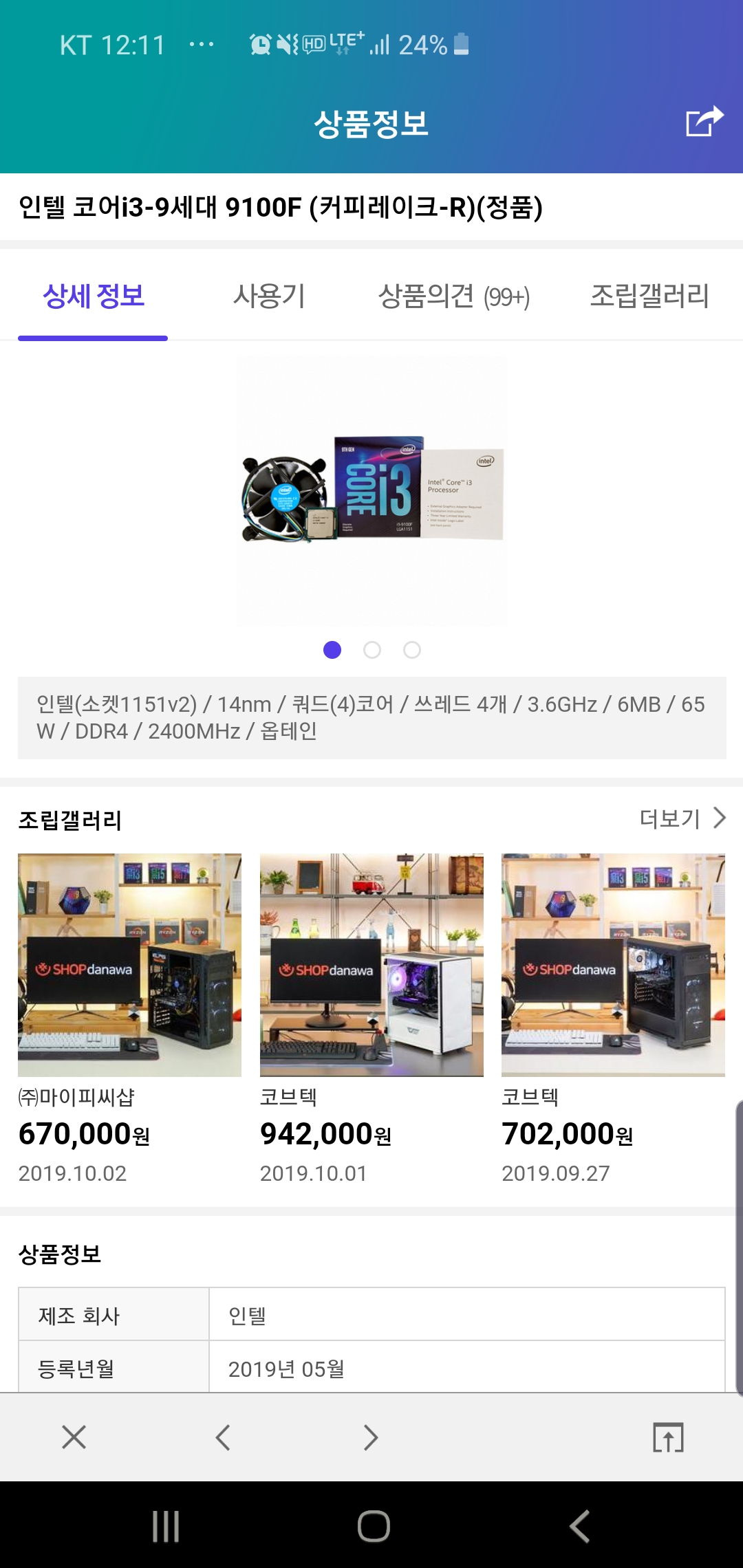Tap the upload icon in bottom toolbar

(668, 1437)
